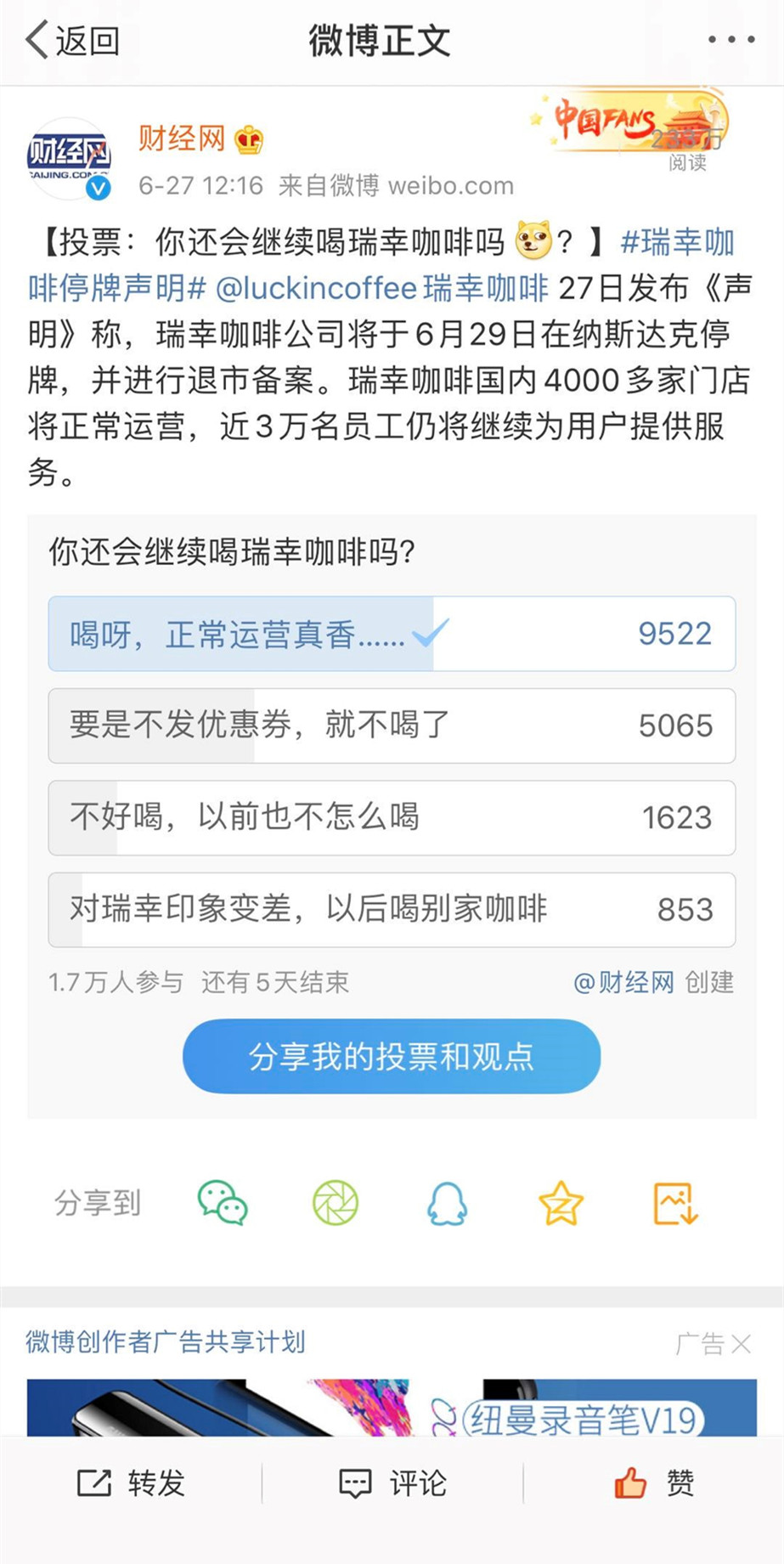Repost with 转发 button
The height and width of the screenshot is (1564, 784).
pos(132,1483)
